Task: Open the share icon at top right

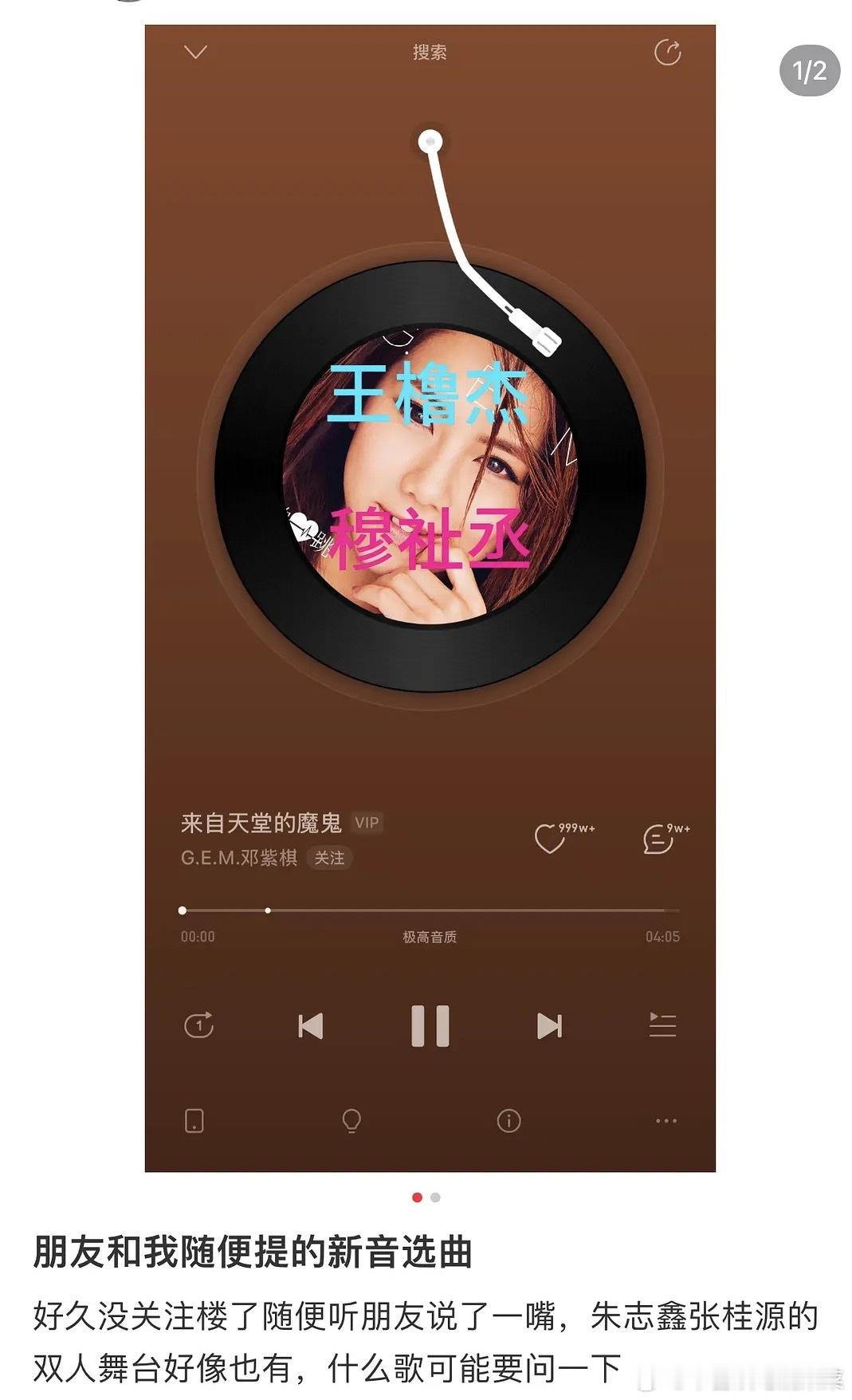Action: 668,53
